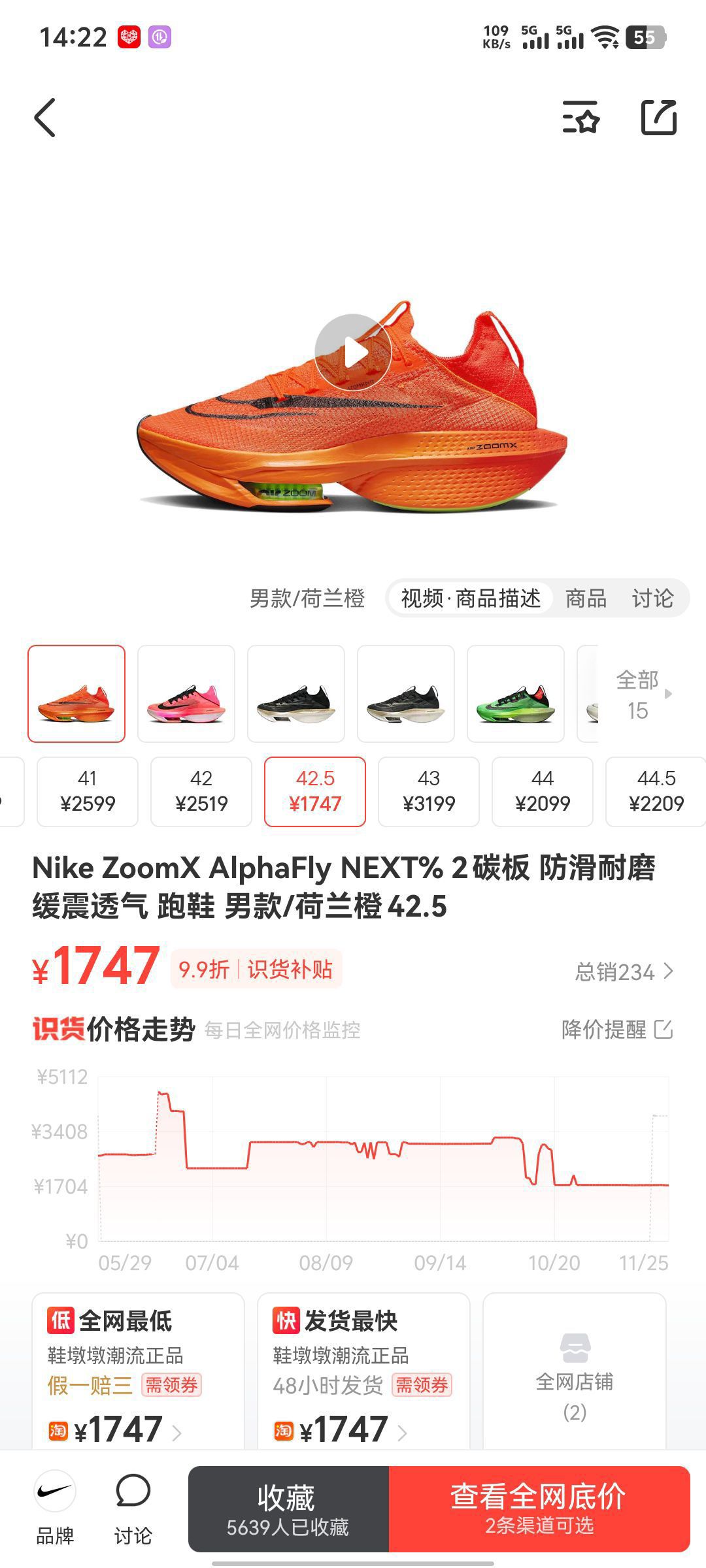Tap 查看全网底价 button
This screenshot has height=1568, width=706.
[539, 1509]
